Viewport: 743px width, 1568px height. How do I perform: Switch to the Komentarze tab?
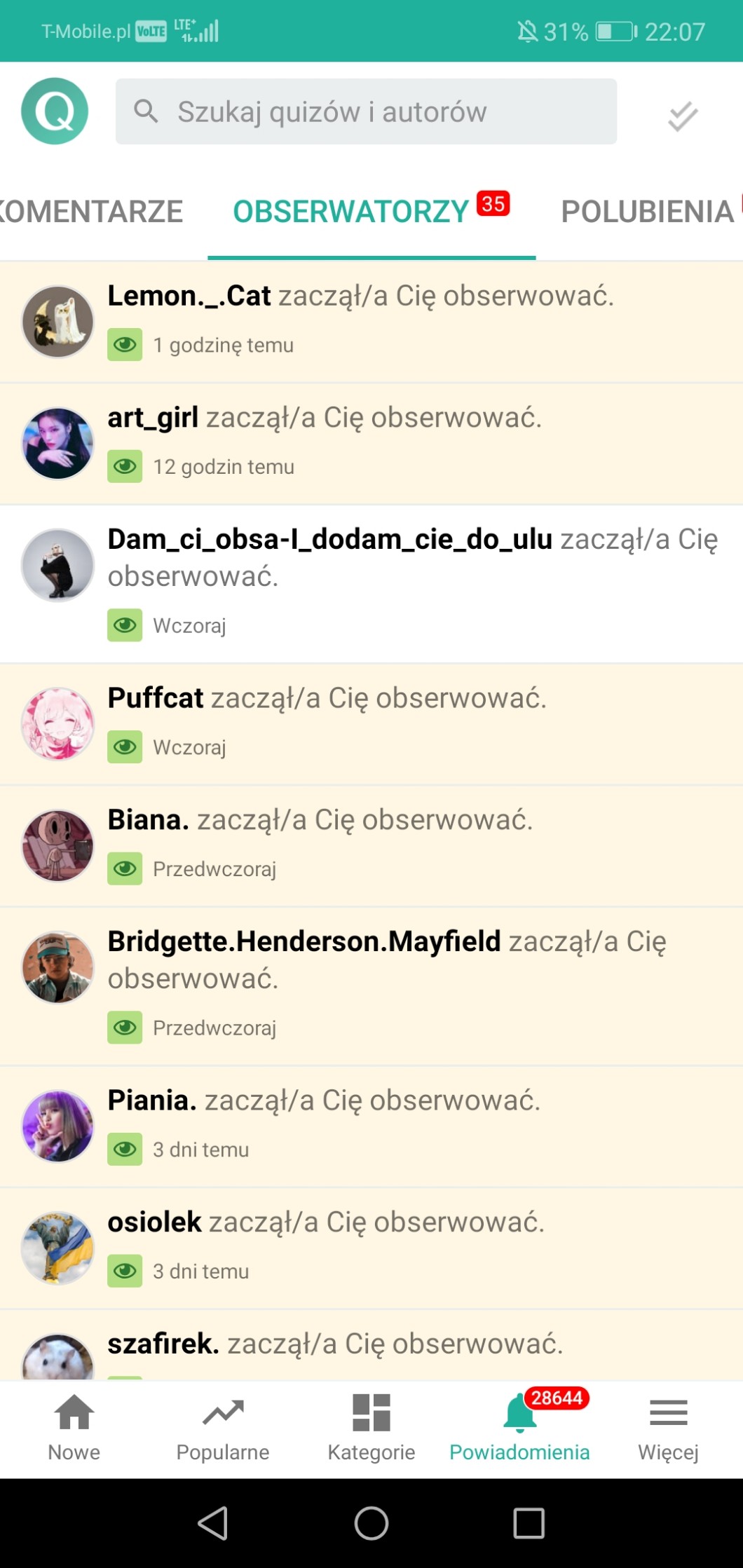91,212
